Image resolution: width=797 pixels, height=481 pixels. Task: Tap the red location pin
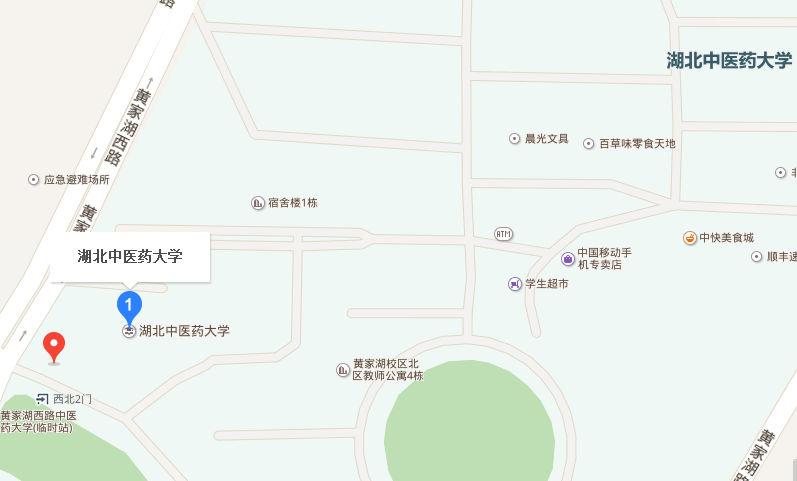(x=54, y=346)
